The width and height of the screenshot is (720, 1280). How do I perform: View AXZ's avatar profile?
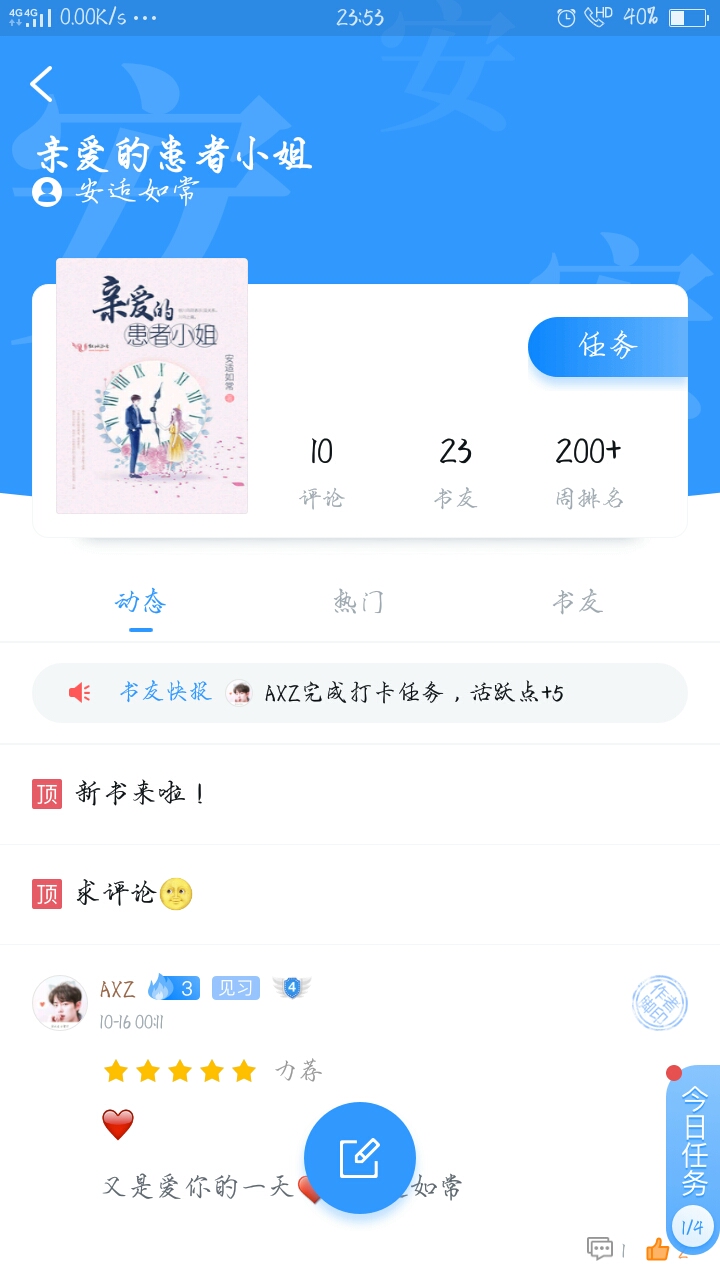click(60, 1003)
